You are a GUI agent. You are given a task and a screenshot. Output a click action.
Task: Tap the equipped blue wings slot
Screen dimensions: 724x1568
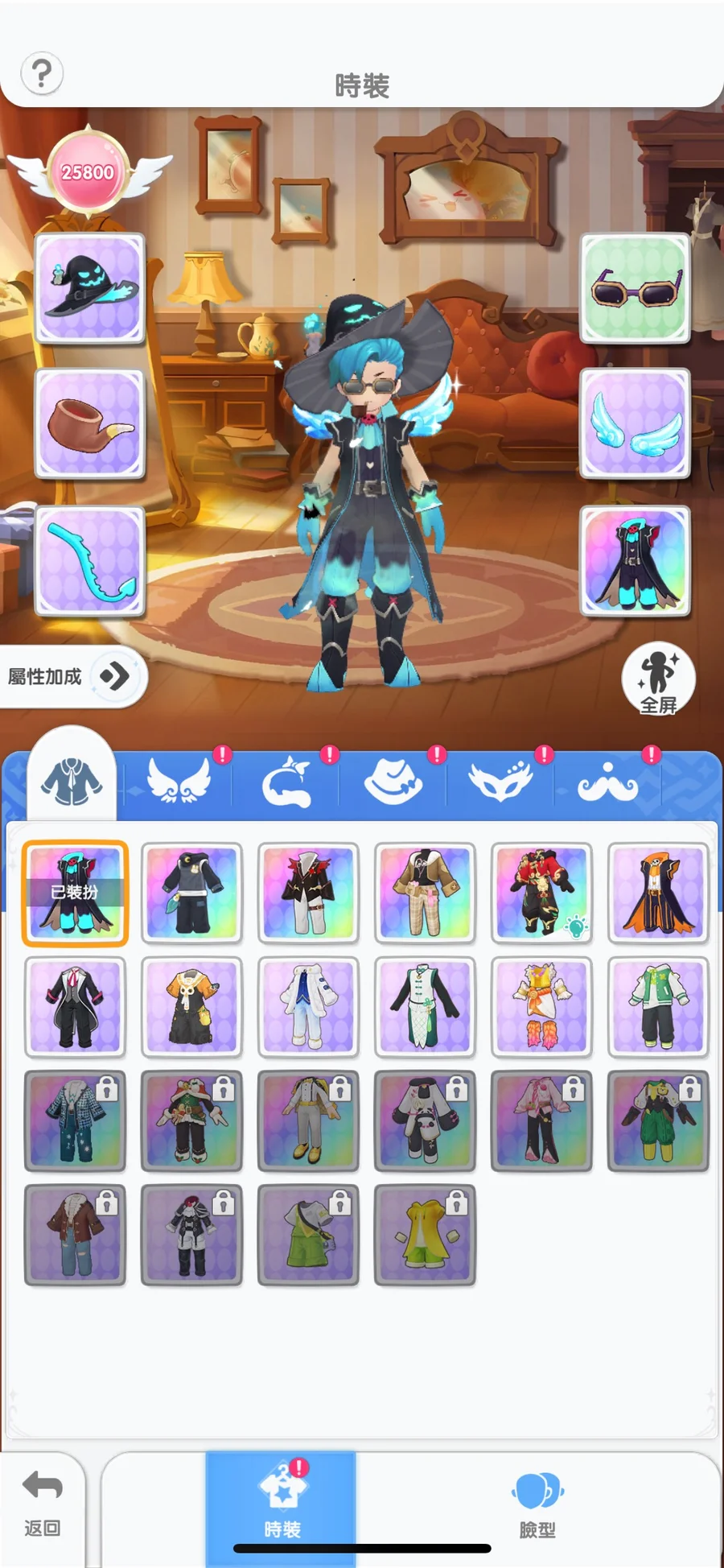pos(635,424)
